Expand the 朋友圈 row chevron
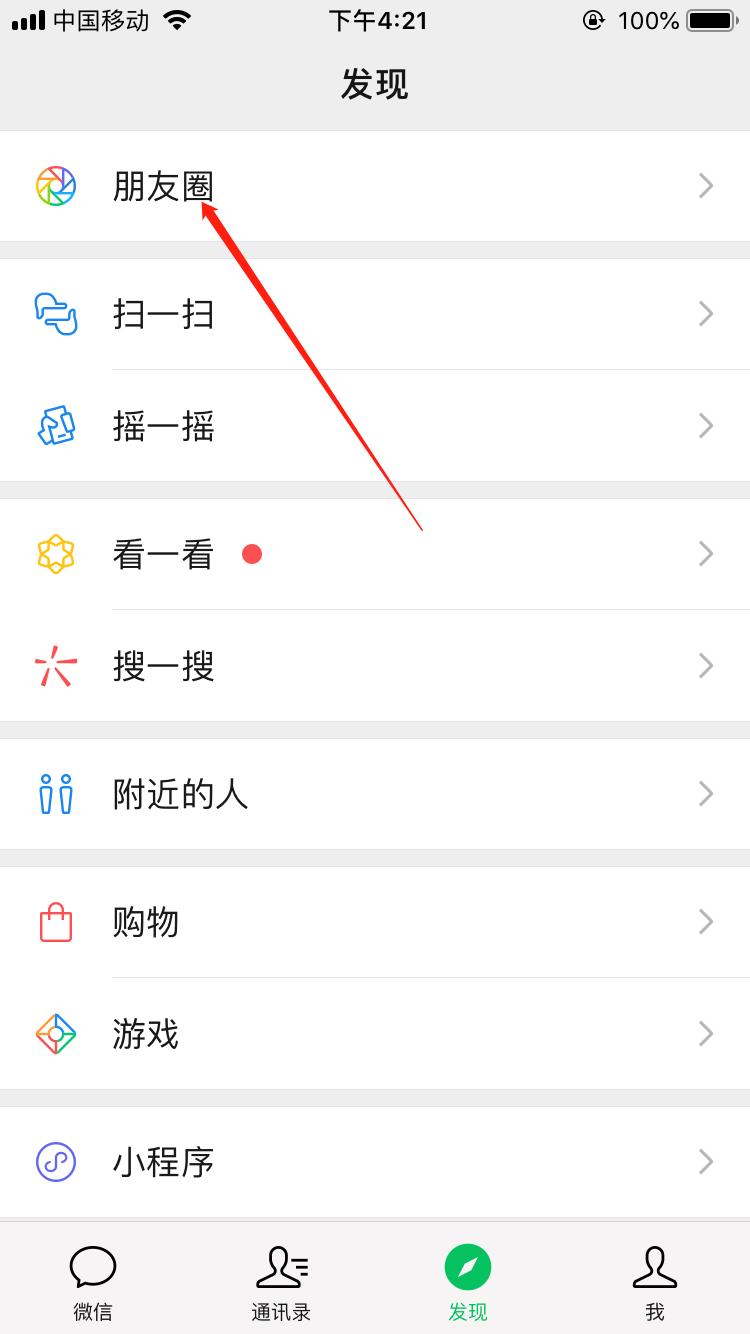The width and height of the screenshot is (750, 1334). pyautogui.click(x=707, y=186)
